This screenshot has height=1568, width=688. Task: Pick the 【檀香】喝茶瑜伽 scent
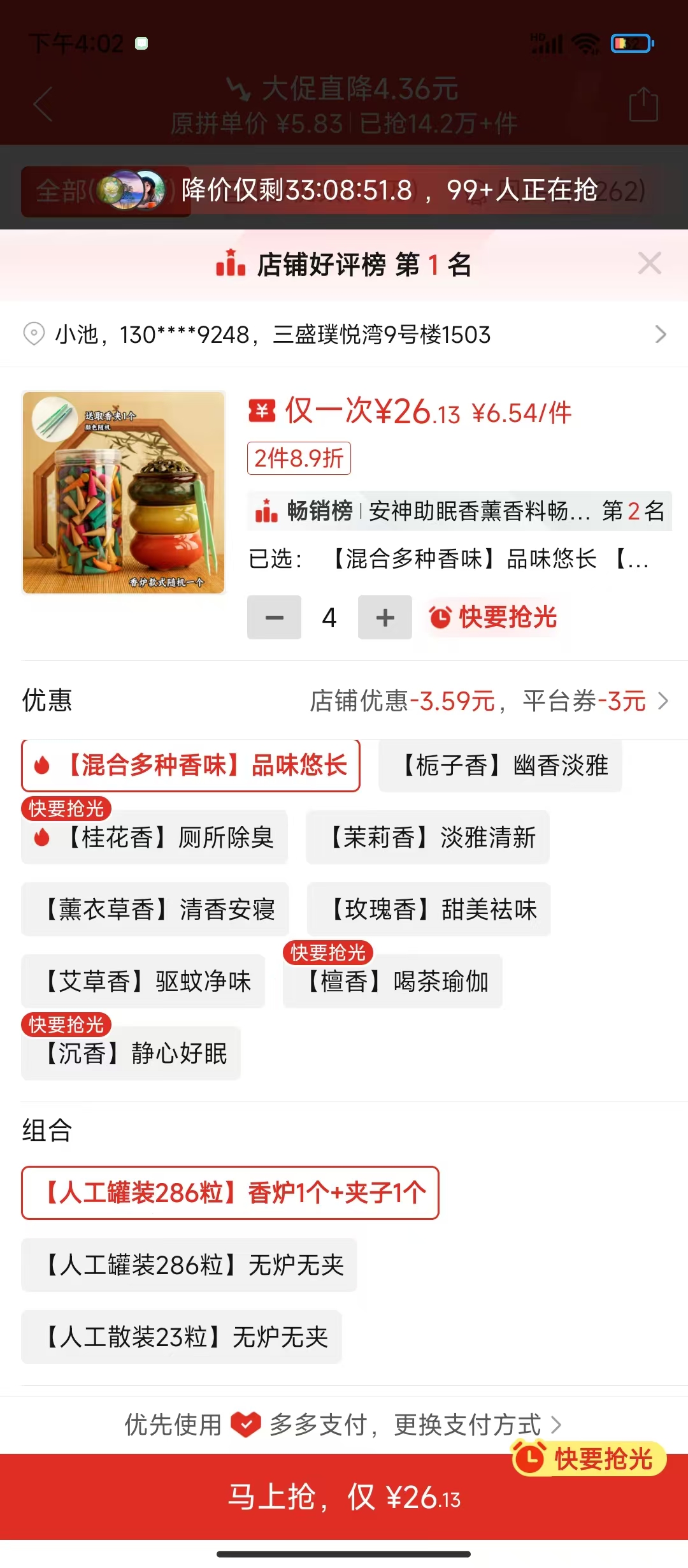coord(392,982)
